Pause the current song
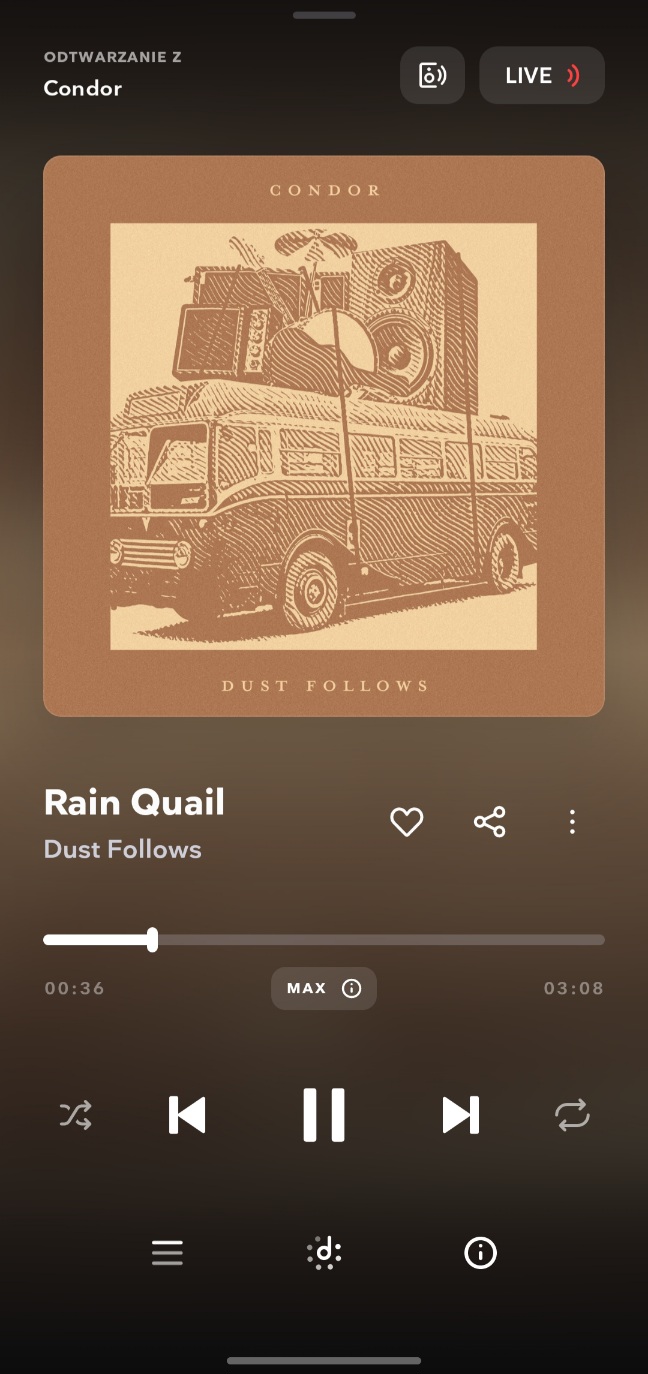The height and width of the screenshot is (1374, 648). point(324,1114)
